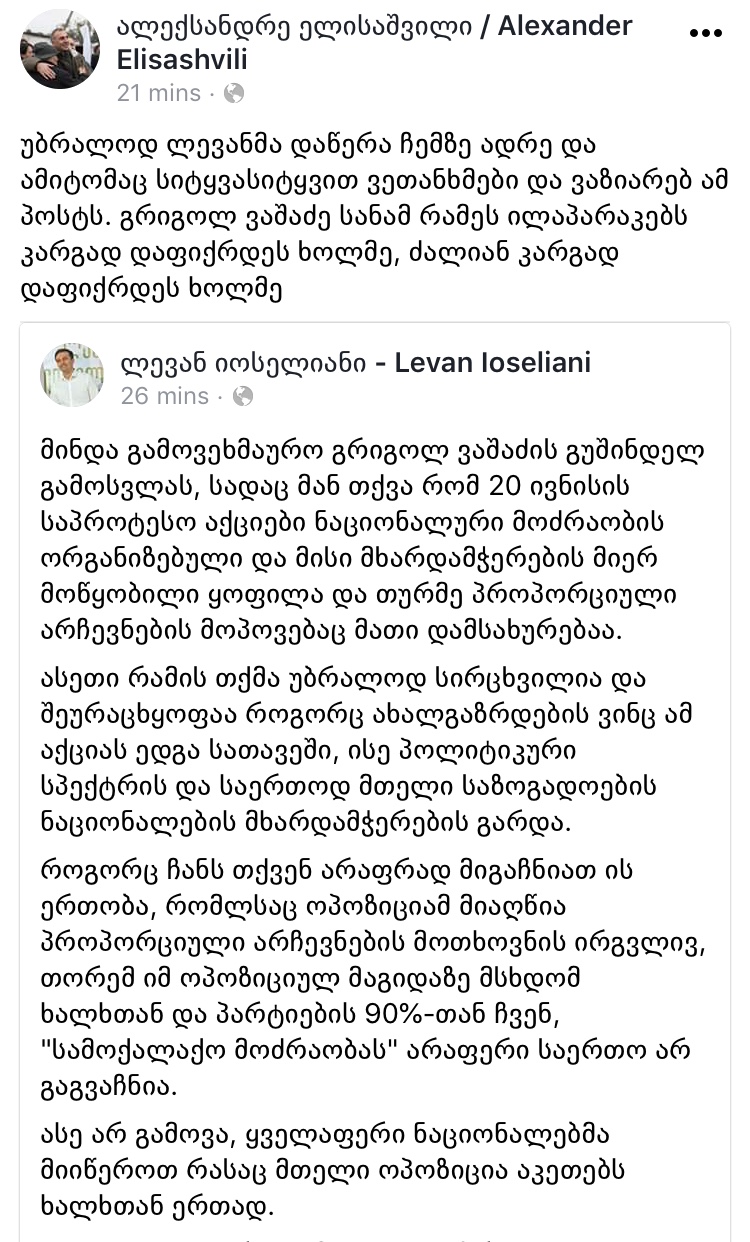Screen dimensions: 750x1242
Task: Open Levan Ioseliani's profile name link
Action: tap(355, 362)
